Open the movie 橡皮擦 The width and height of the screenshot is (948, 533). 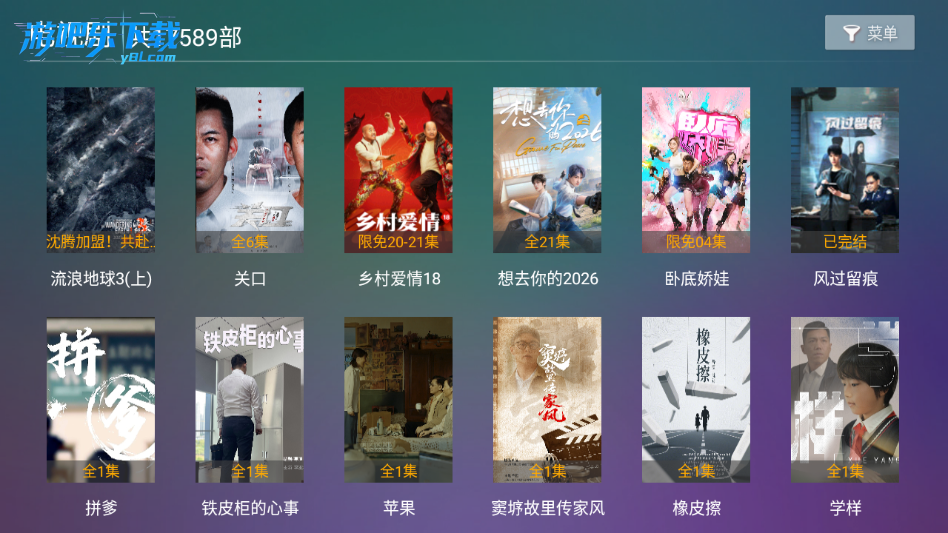click(696, 400)
